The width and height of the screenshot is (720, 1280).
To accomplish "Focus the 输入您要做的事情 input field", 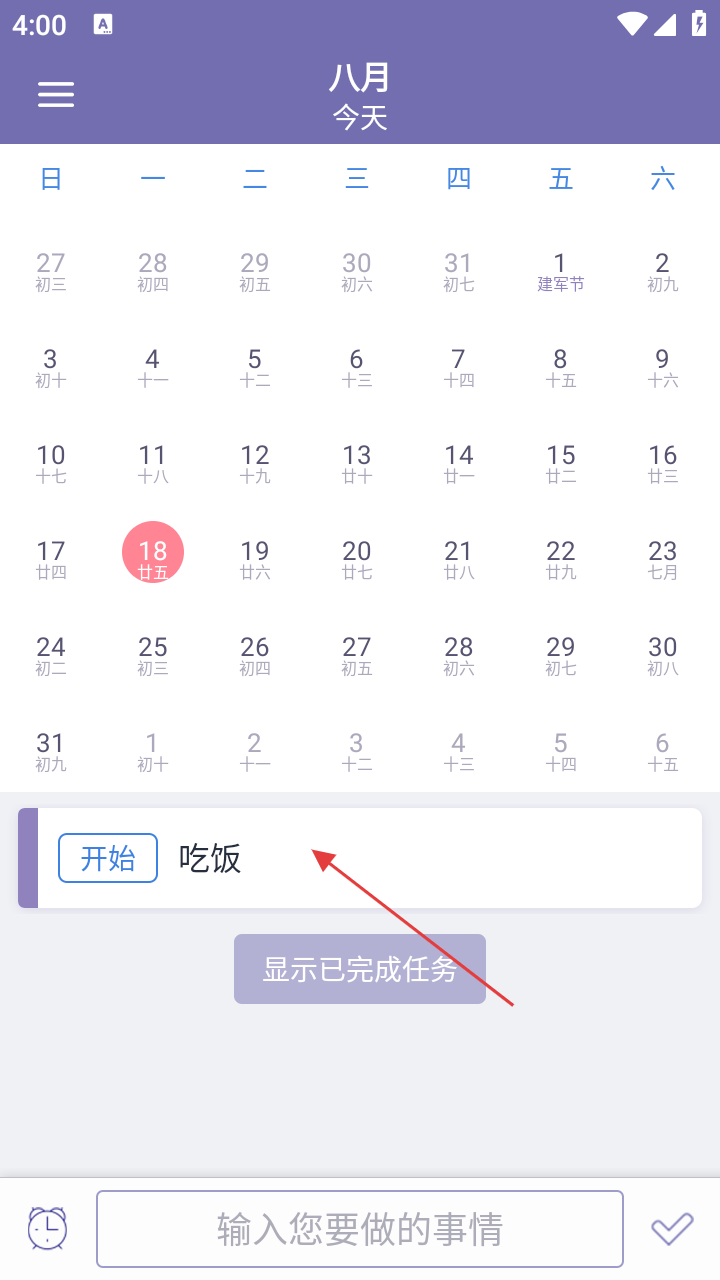I will 360,1228.
